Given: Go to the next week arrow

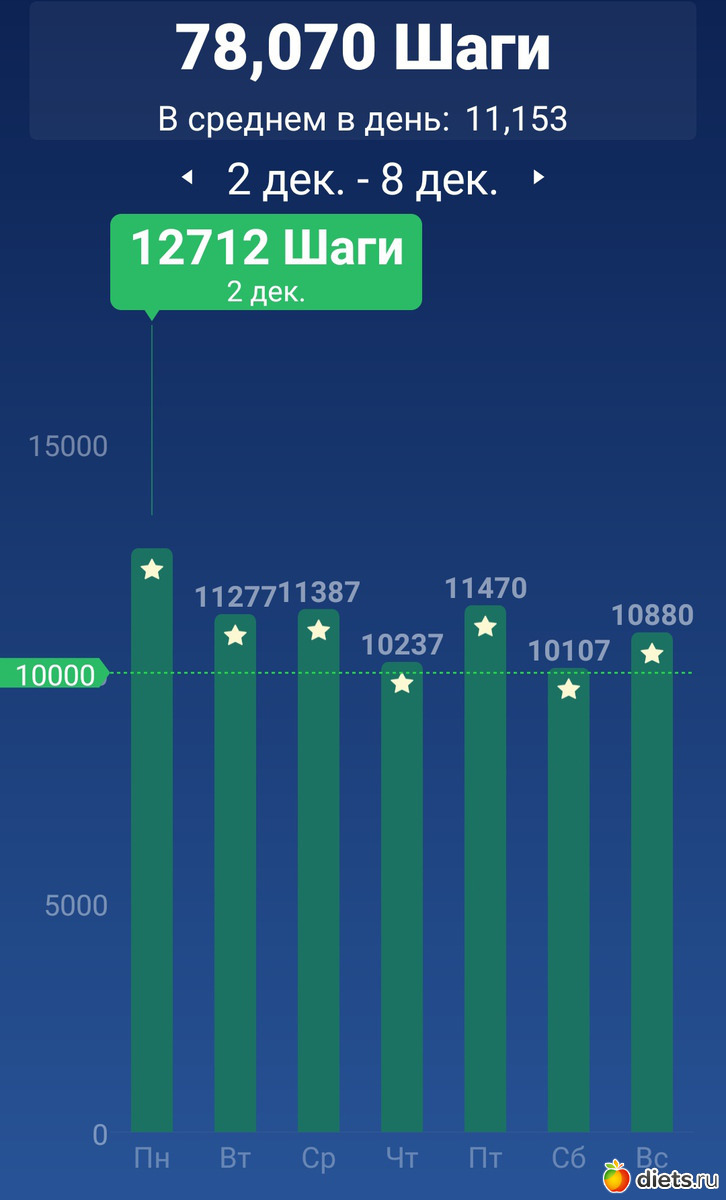Looking at the screenshot, I should coord(539,178).
